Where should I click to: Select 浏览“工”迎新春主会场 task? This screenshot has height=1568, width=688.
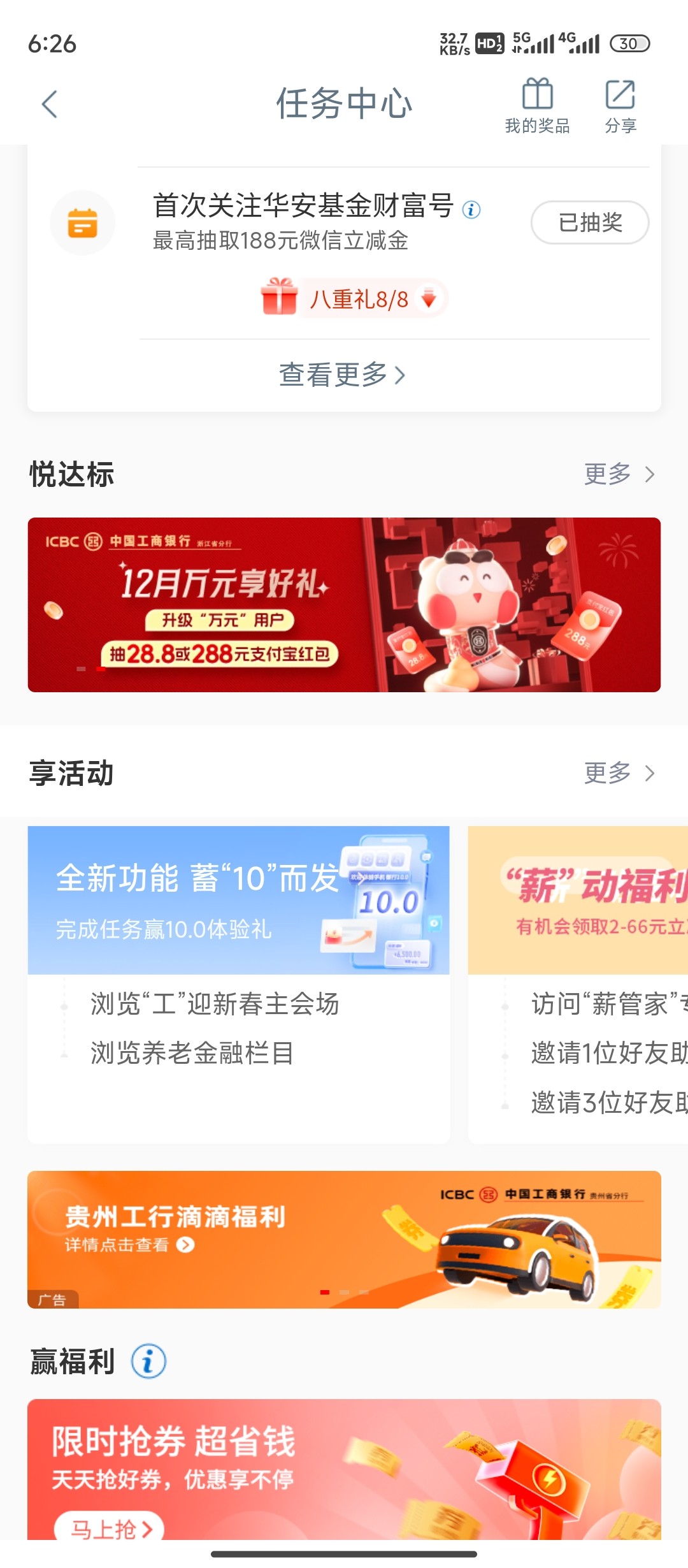tap(215, 1004)
